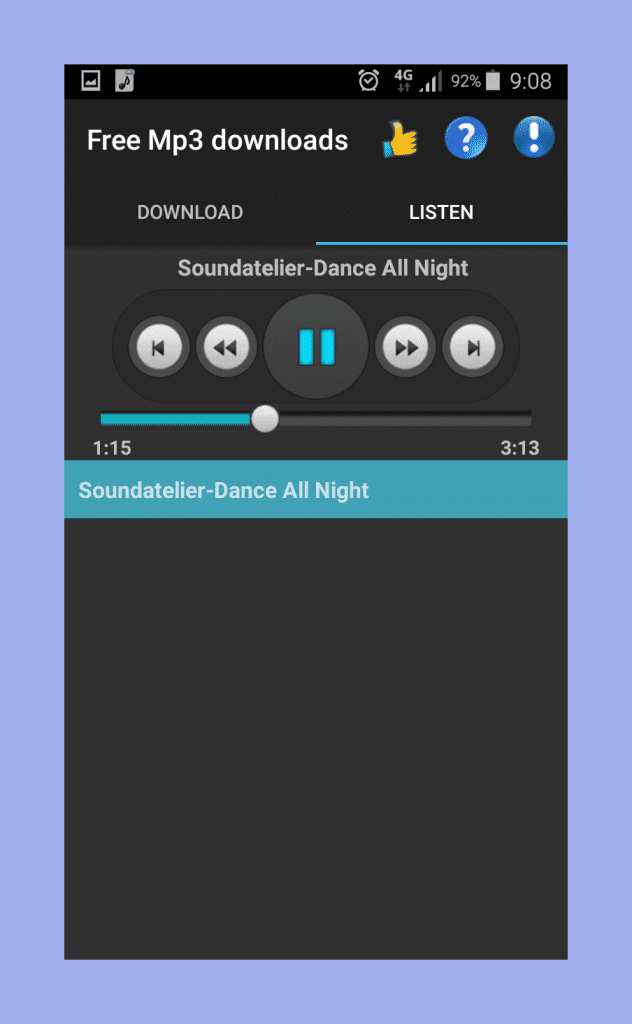This screenshot has height=1024, width=632.
Task: Skip to the next track
Action: [473, 347]
